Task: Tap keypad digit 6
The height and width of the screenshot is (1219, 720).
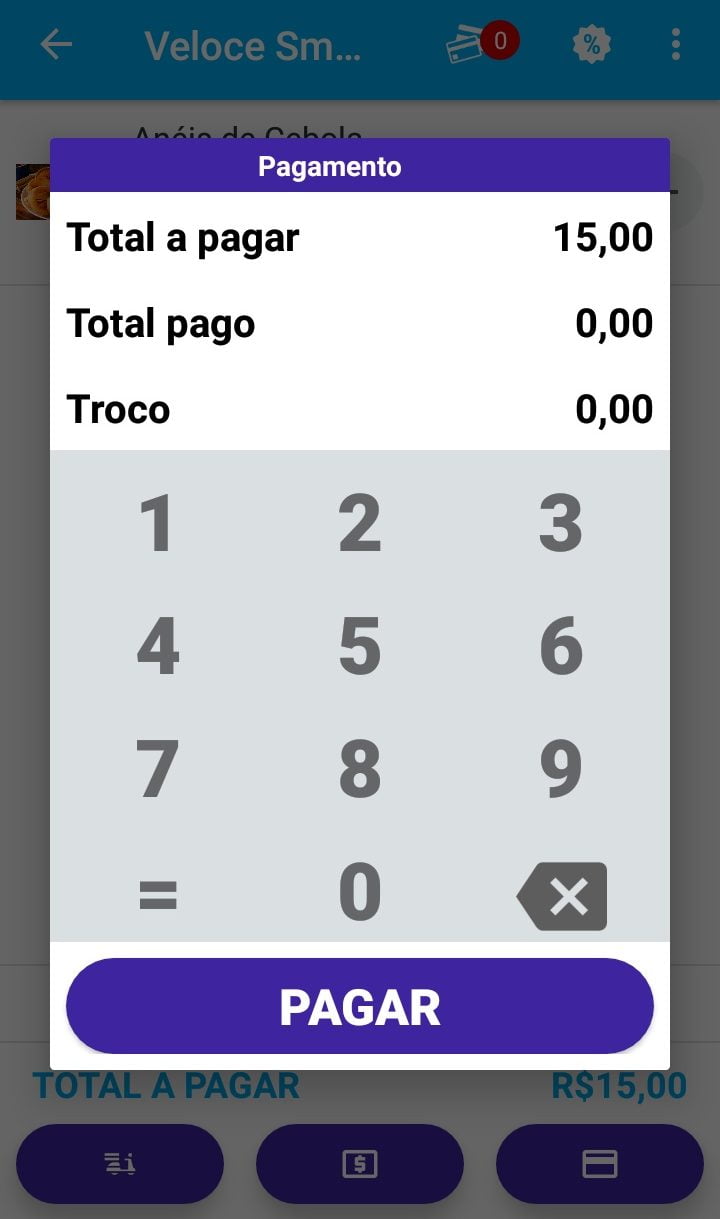Action: point(561,646)
